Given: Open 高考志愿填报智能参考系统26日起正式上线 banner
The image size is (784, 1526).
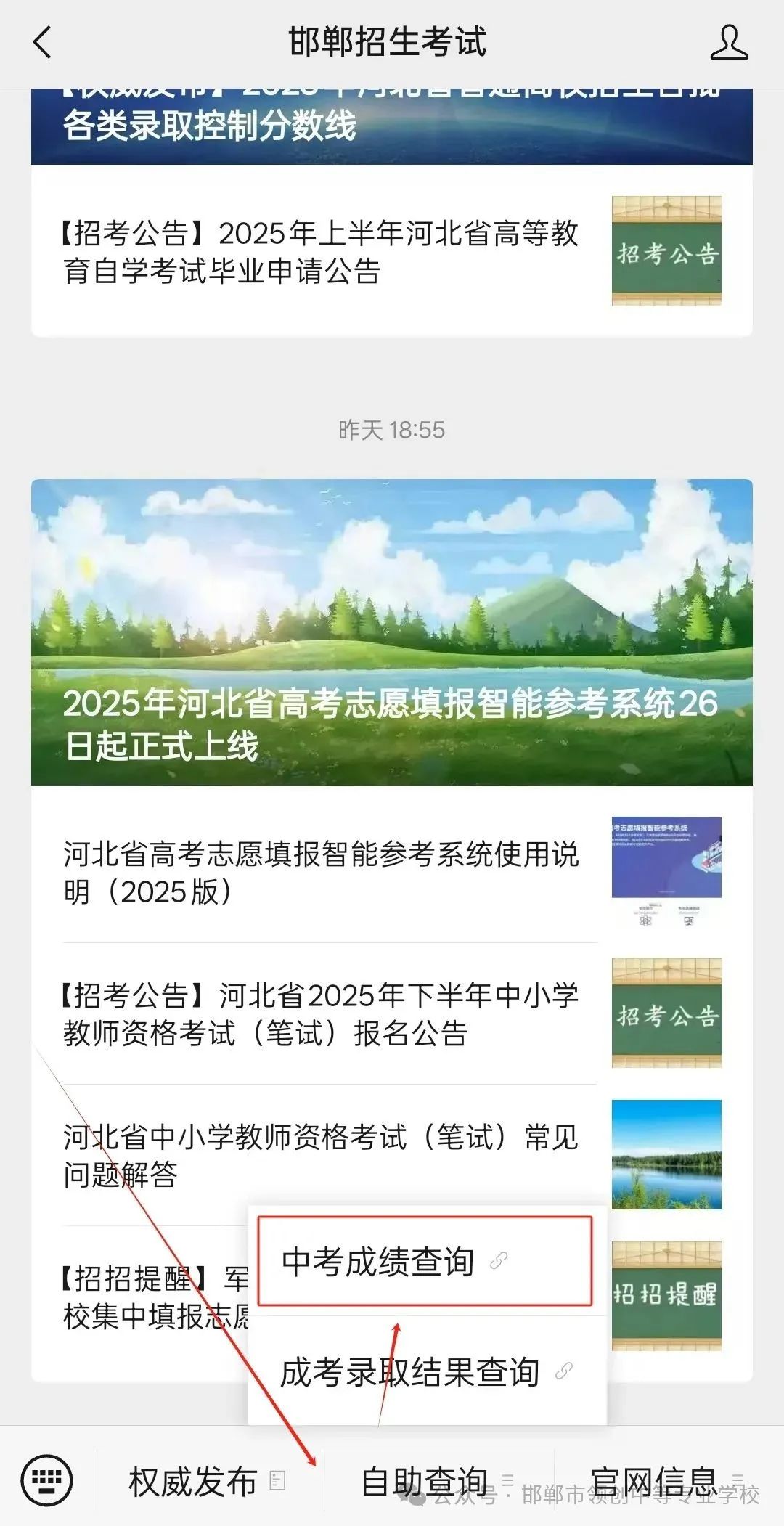Looking at the screenshot, I should pos(392,632).
